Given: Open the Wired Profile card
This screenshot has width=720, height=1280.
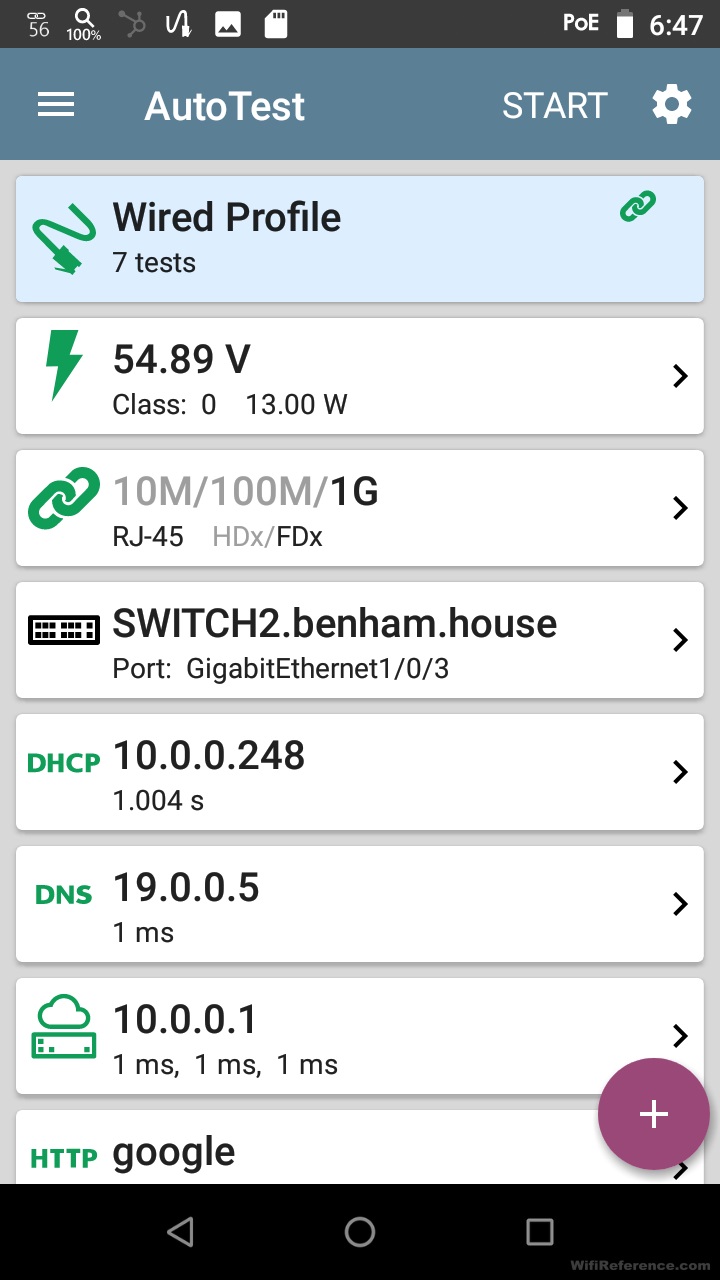Looking at the screenshot, I should point(360,239).
